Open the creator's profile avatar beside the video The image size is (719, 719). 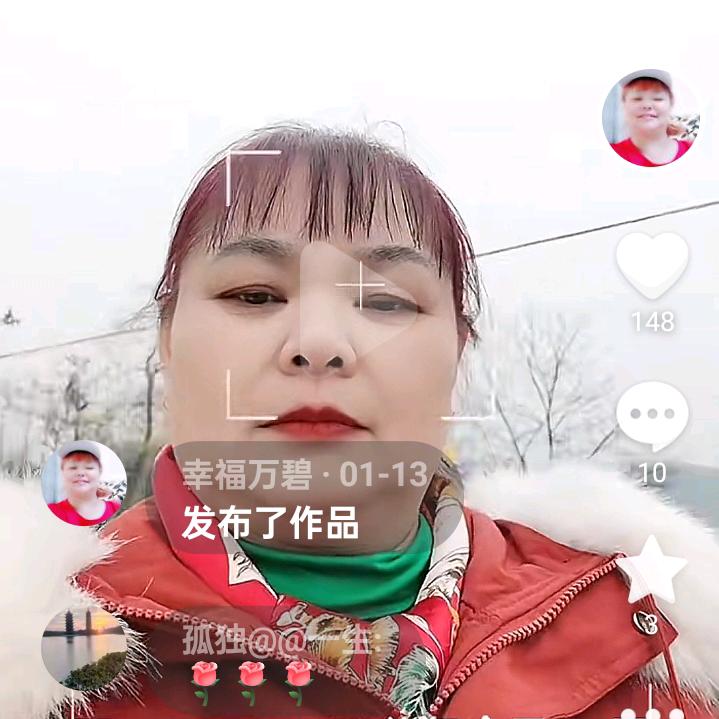pyautogui.click(x=650, y=118)
